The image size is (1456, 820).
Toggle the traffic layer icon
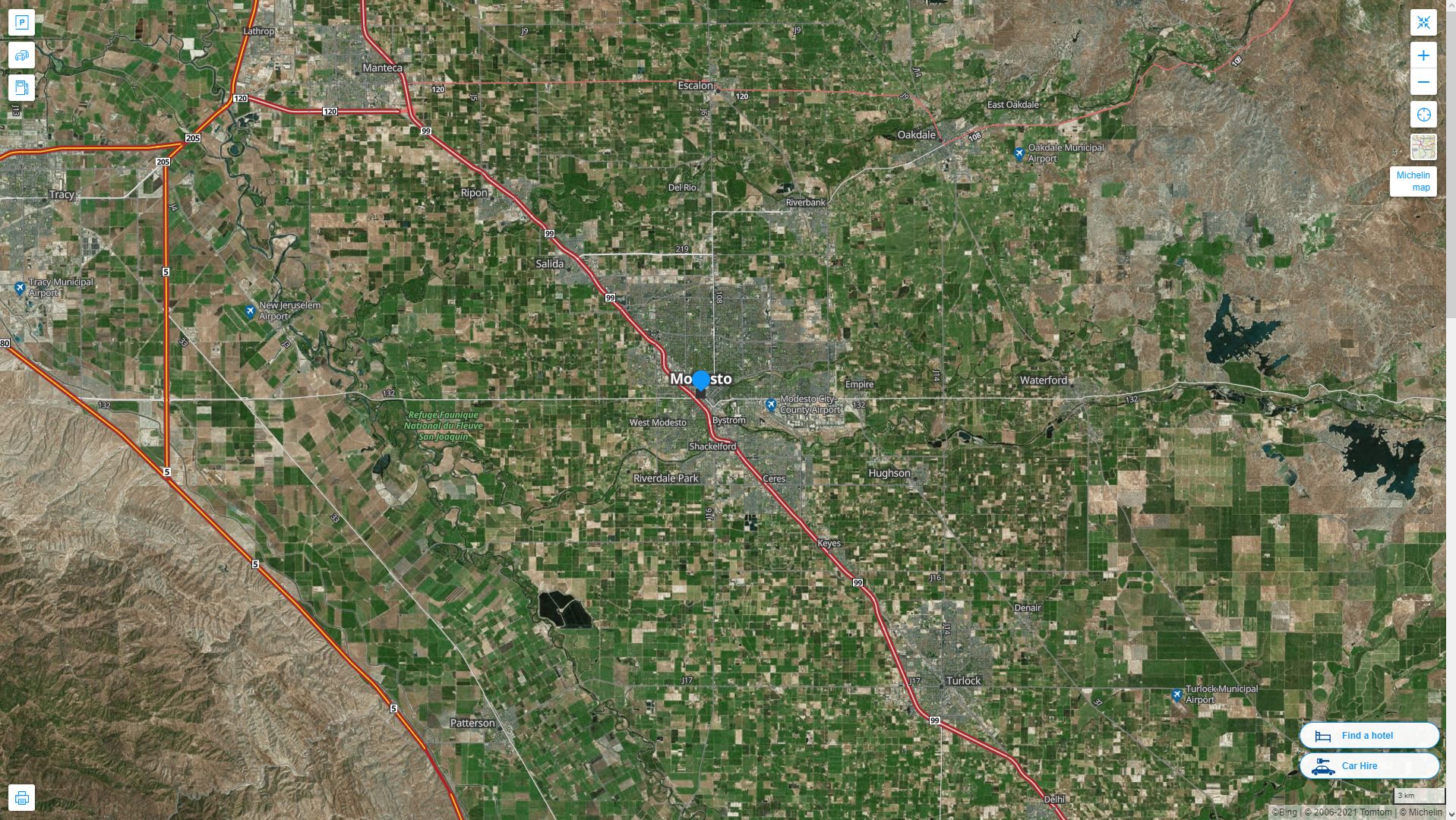pyautogui.click(x=21, y=55)
